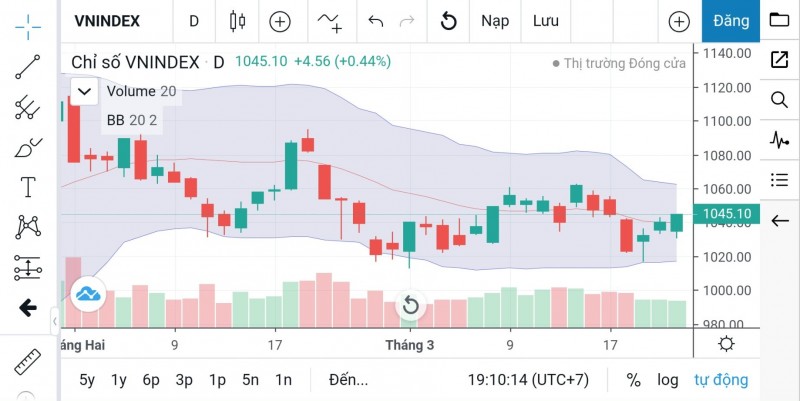Toggle the percent scale

coord(633,380)
